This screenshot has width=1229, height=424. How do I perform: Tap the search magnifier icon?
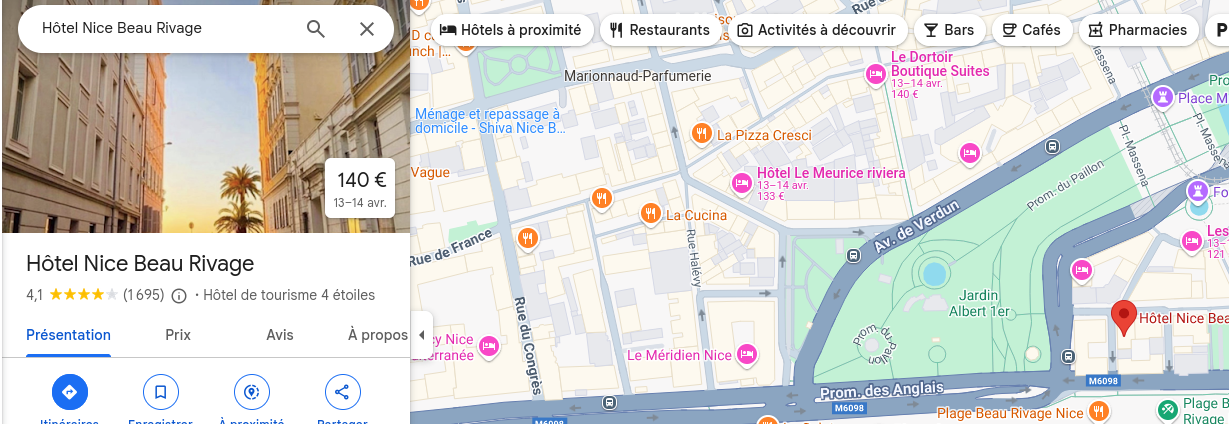tap(316, 29)
